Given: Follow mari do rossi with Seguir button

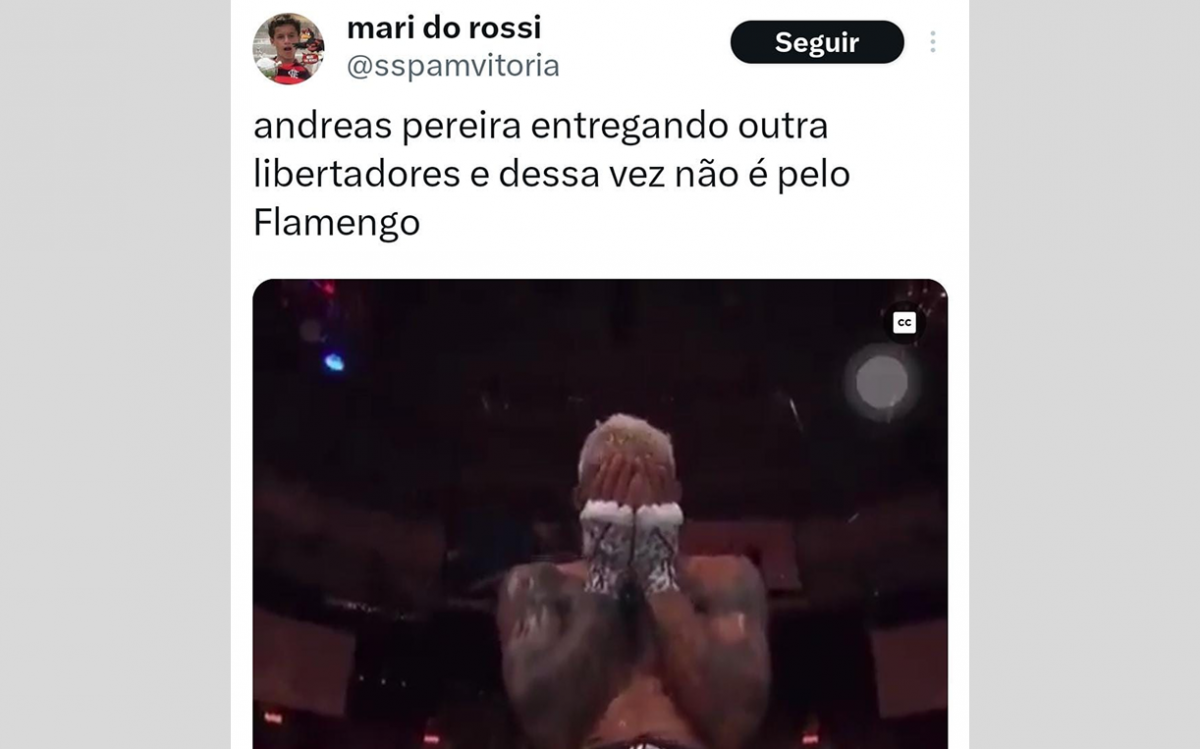Looking at the screenshot, I should pos(816,42).
